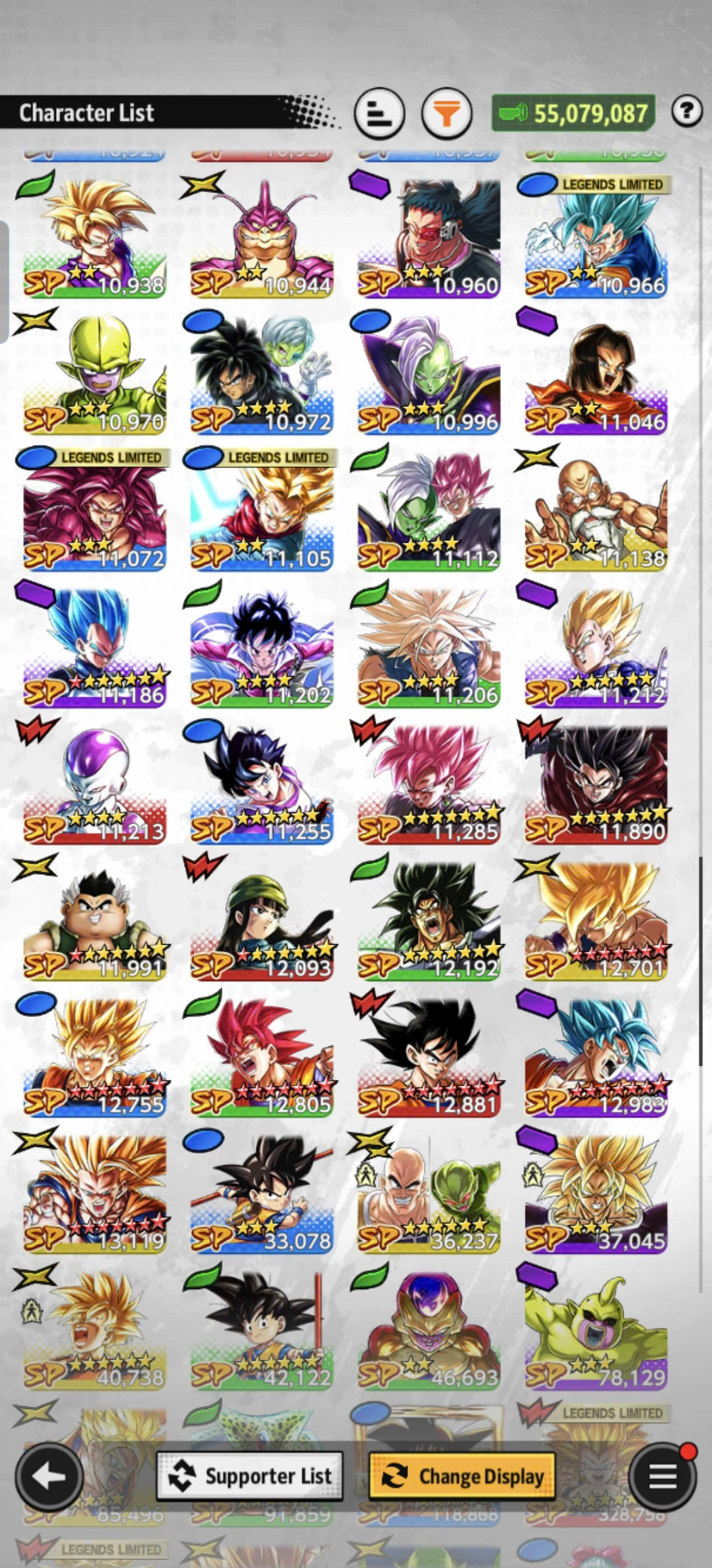Open the character card showing 46,693
This screenshot has height=1568, width=712.
429,1330
